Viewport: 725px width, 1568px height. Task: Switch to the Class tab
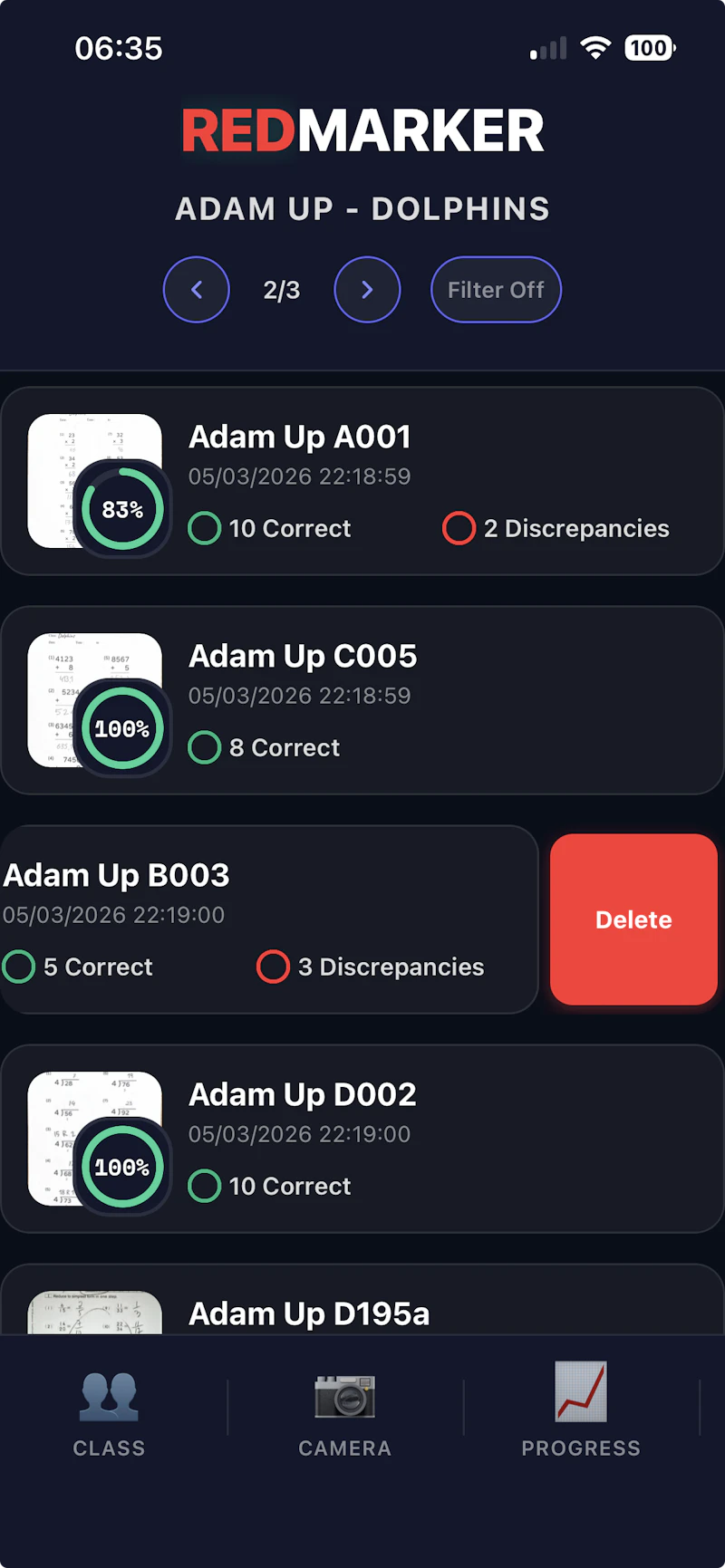tap(109, 1411)
